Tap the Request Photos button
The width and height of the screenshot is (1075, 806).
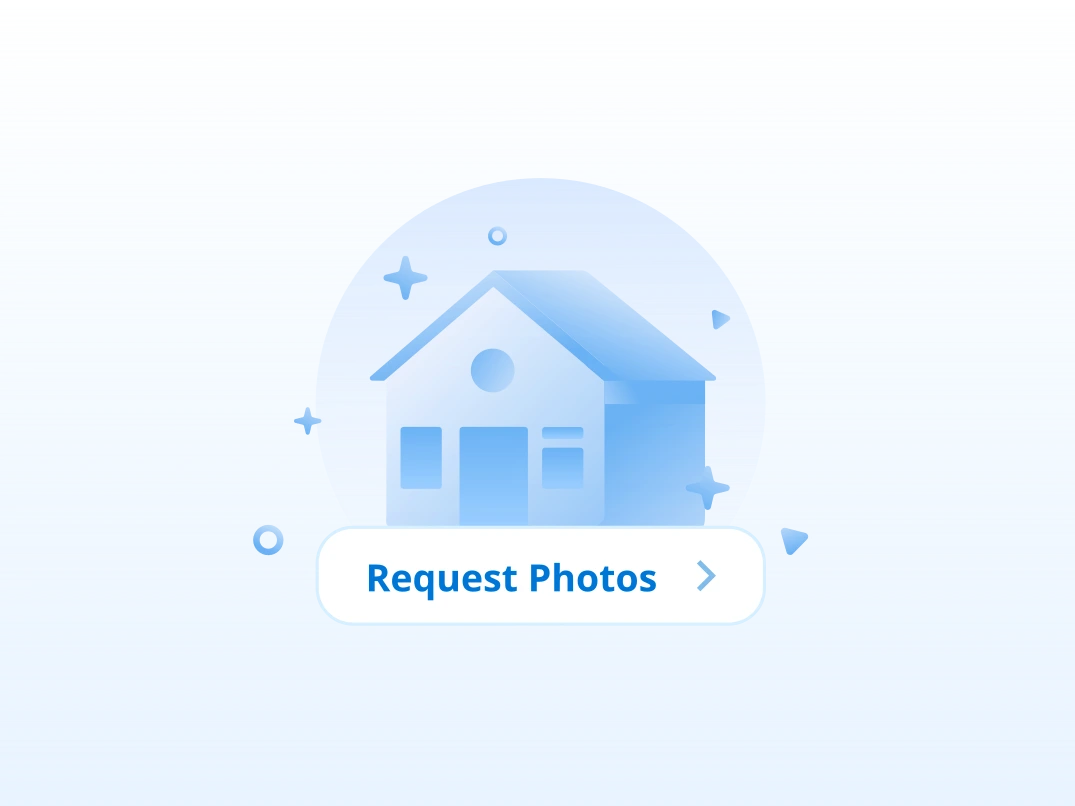pyautogui.click(x=540, y=576)
